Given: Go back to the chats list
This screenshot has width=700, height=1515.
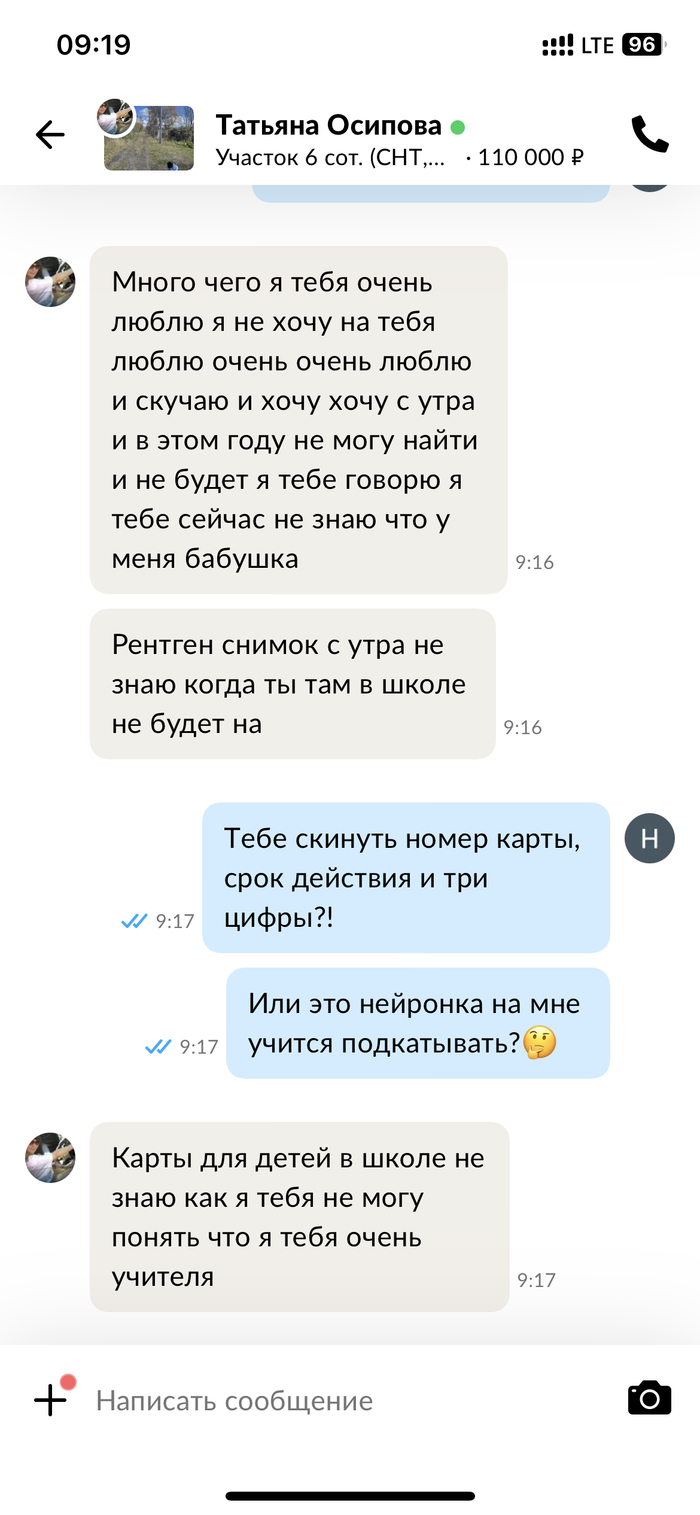Looking at the screenshot, I should pos(49,135).
